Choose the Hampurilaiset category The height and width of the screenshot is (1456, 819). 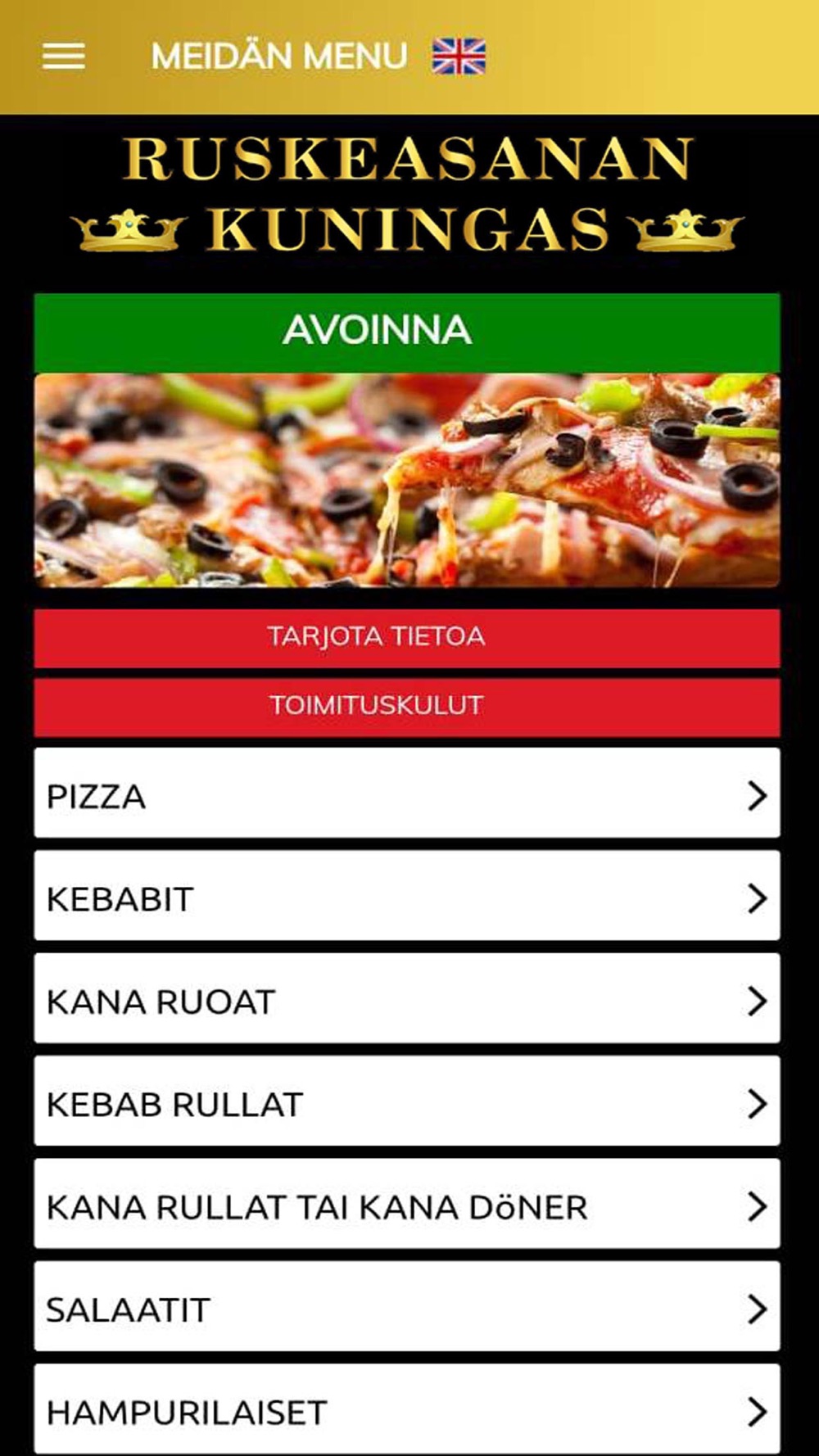(407, 1409)
